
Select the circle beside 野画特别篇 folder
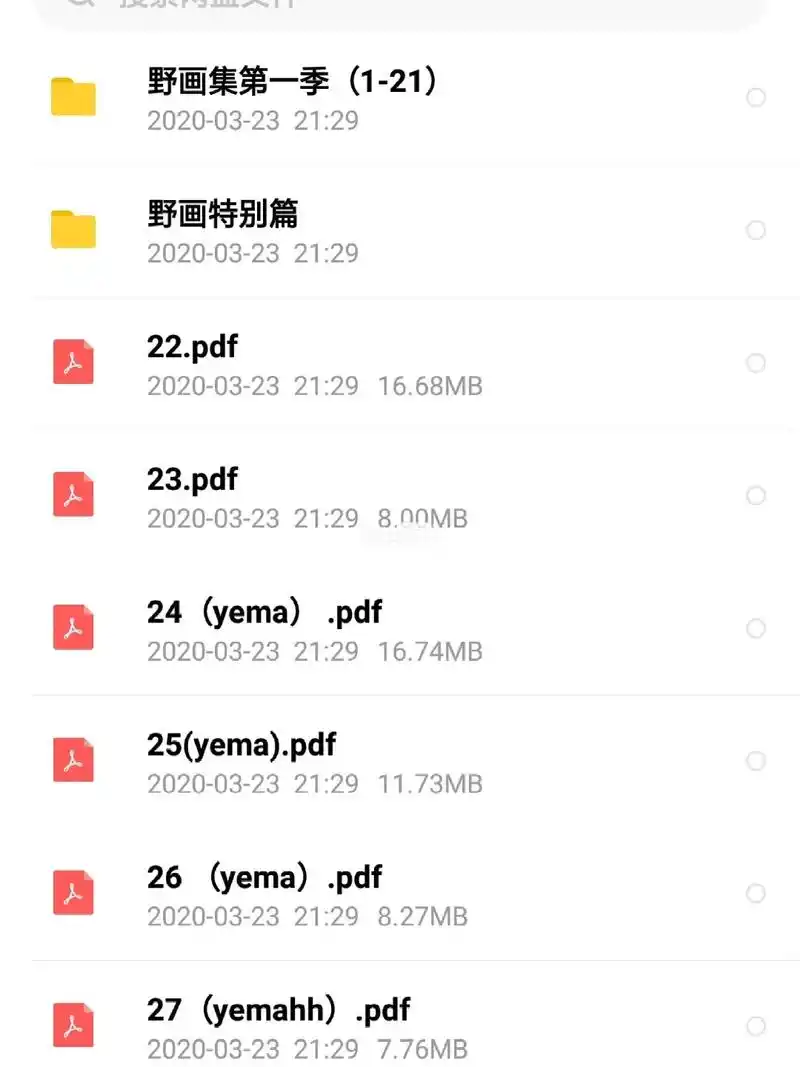(757, 230)
